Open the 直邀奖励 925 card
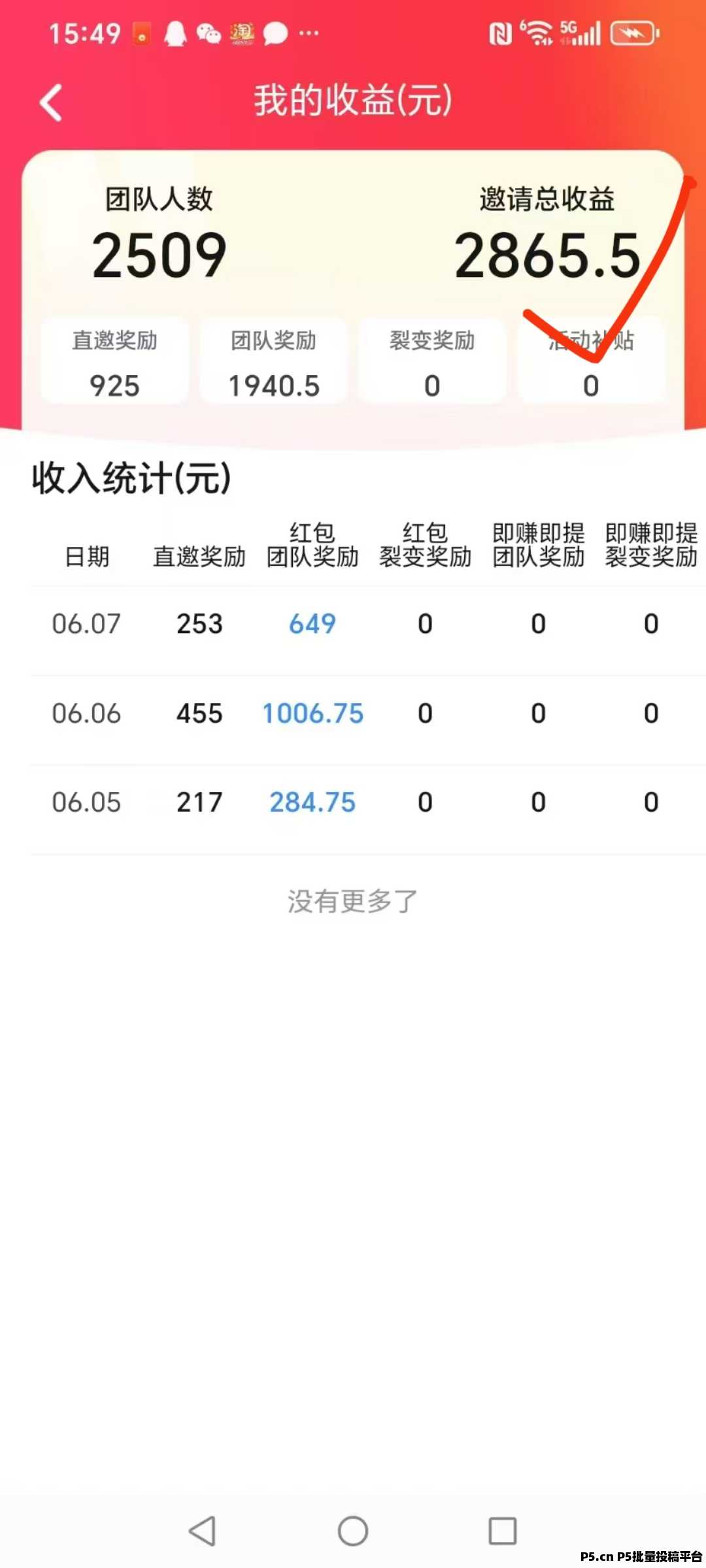706x1568 pixels. coord(115,361)
